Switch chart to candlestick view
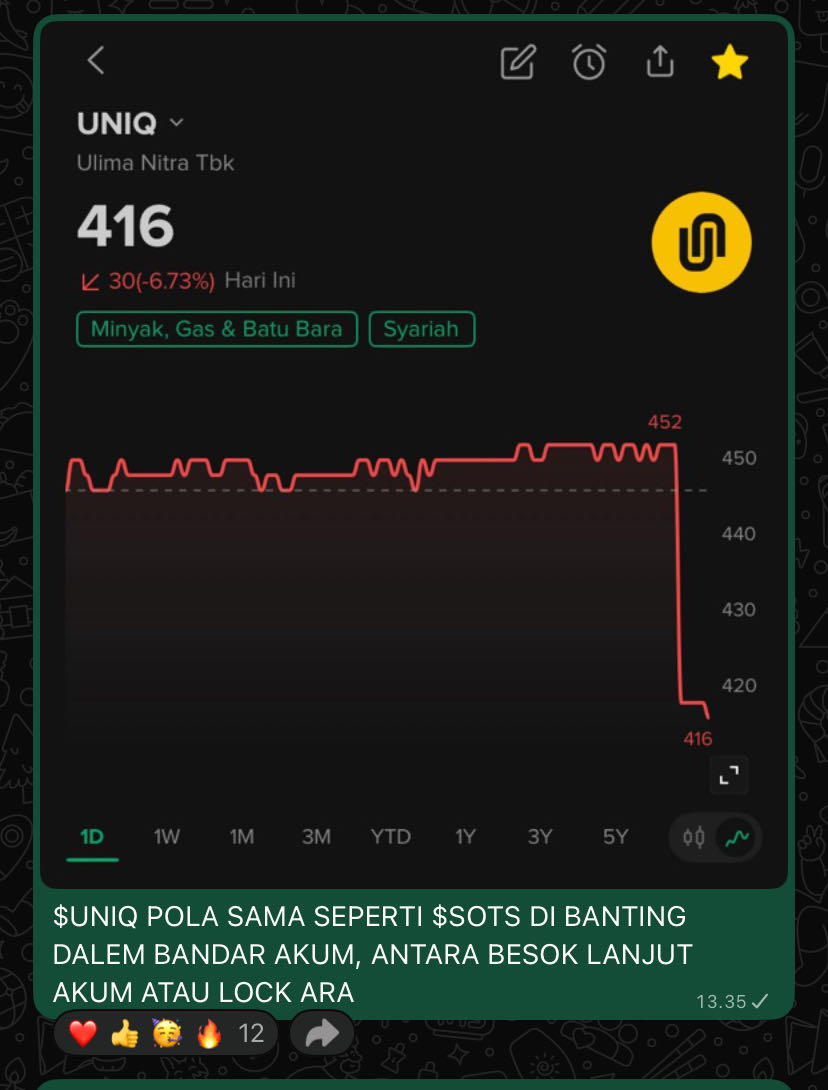 click(x=694, y=837)
